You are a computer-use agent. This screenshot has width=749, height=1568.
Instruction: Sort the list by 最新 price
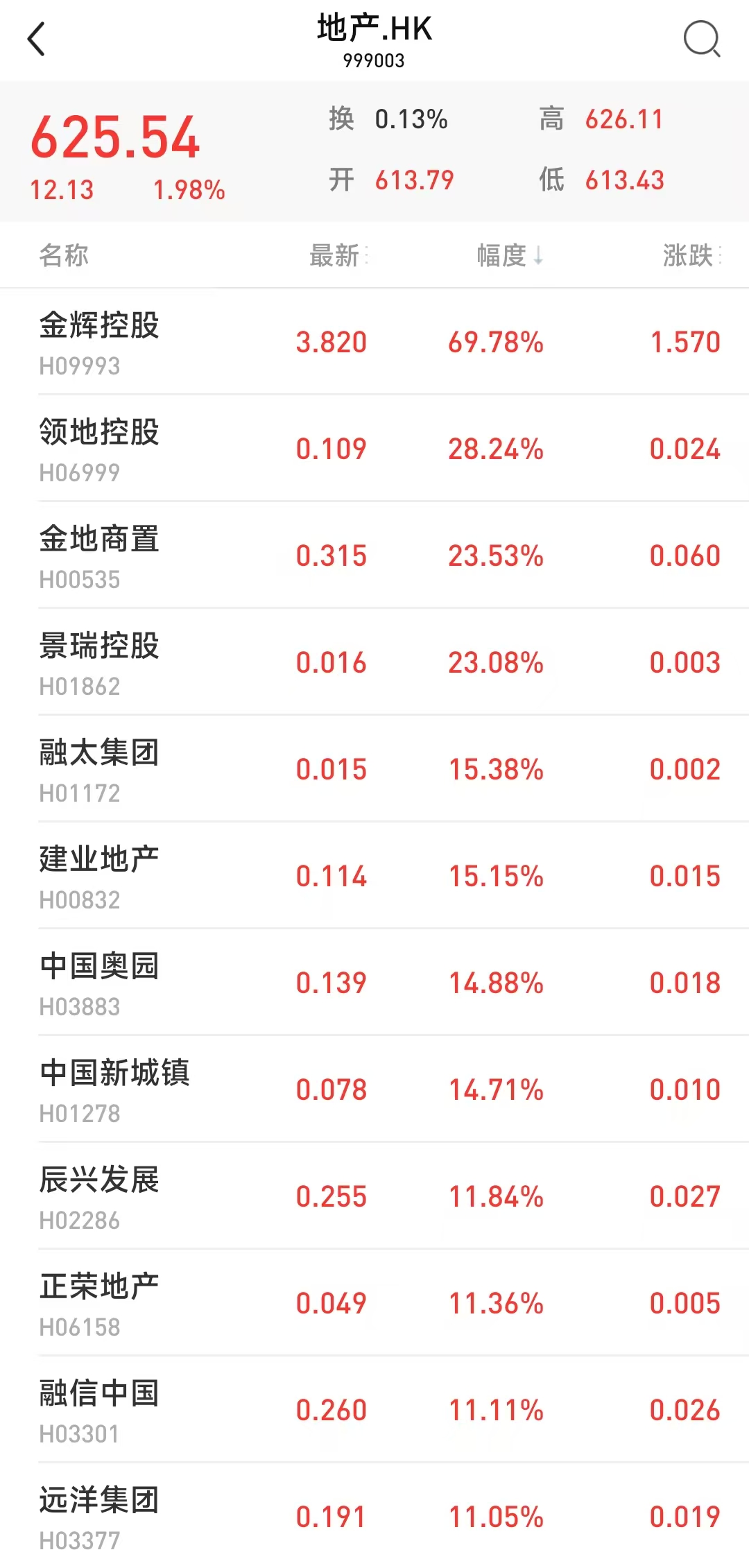(337, 255)
